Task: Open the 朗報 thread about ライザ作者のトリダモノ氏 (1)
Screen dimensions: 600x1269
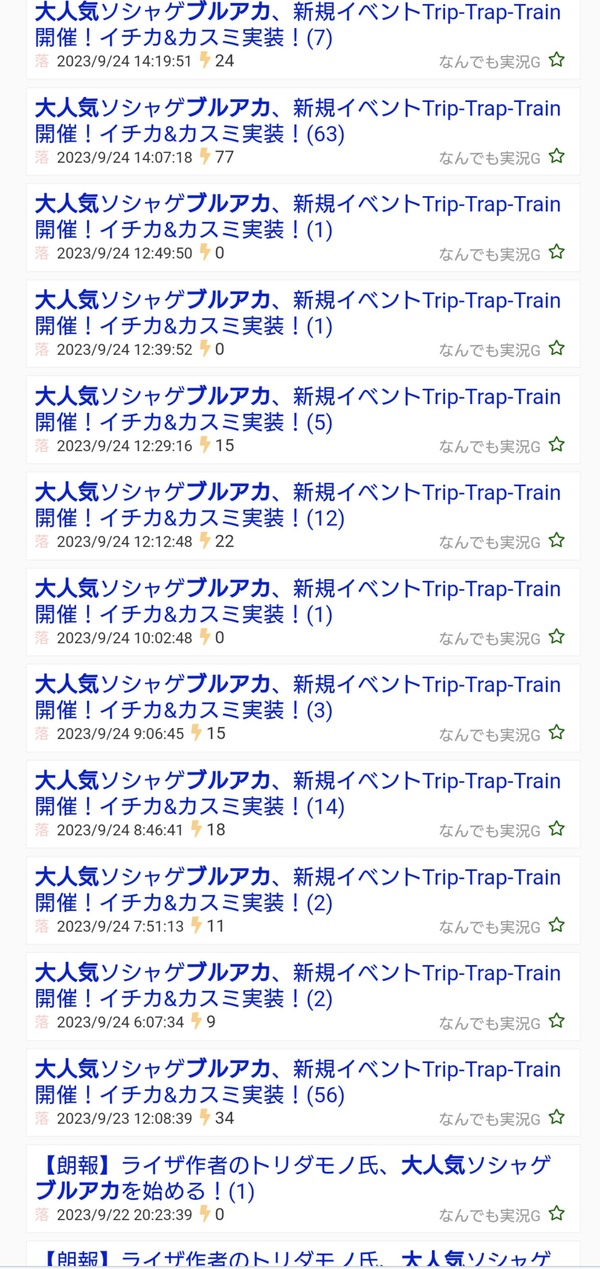Action: click(294, 1177)
